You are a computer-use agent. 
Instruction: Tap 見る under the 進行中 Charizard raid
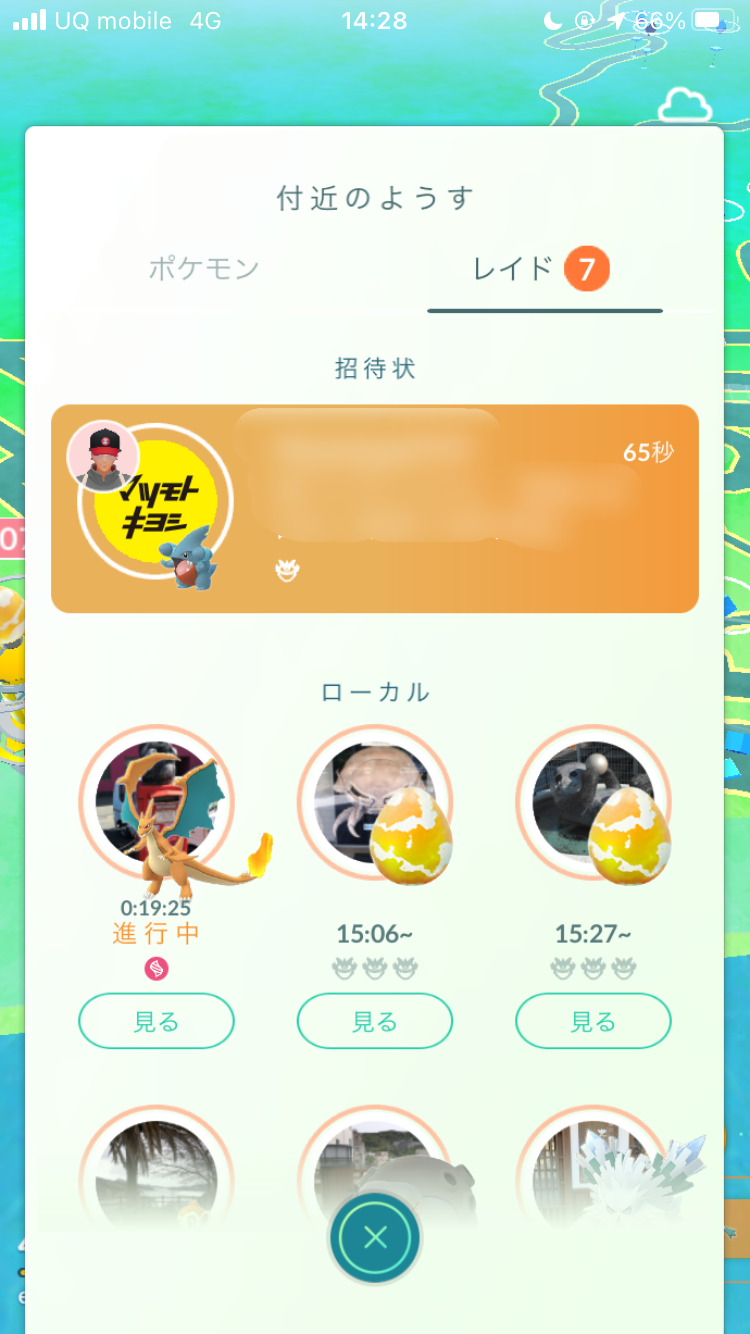pos(156,1021)
